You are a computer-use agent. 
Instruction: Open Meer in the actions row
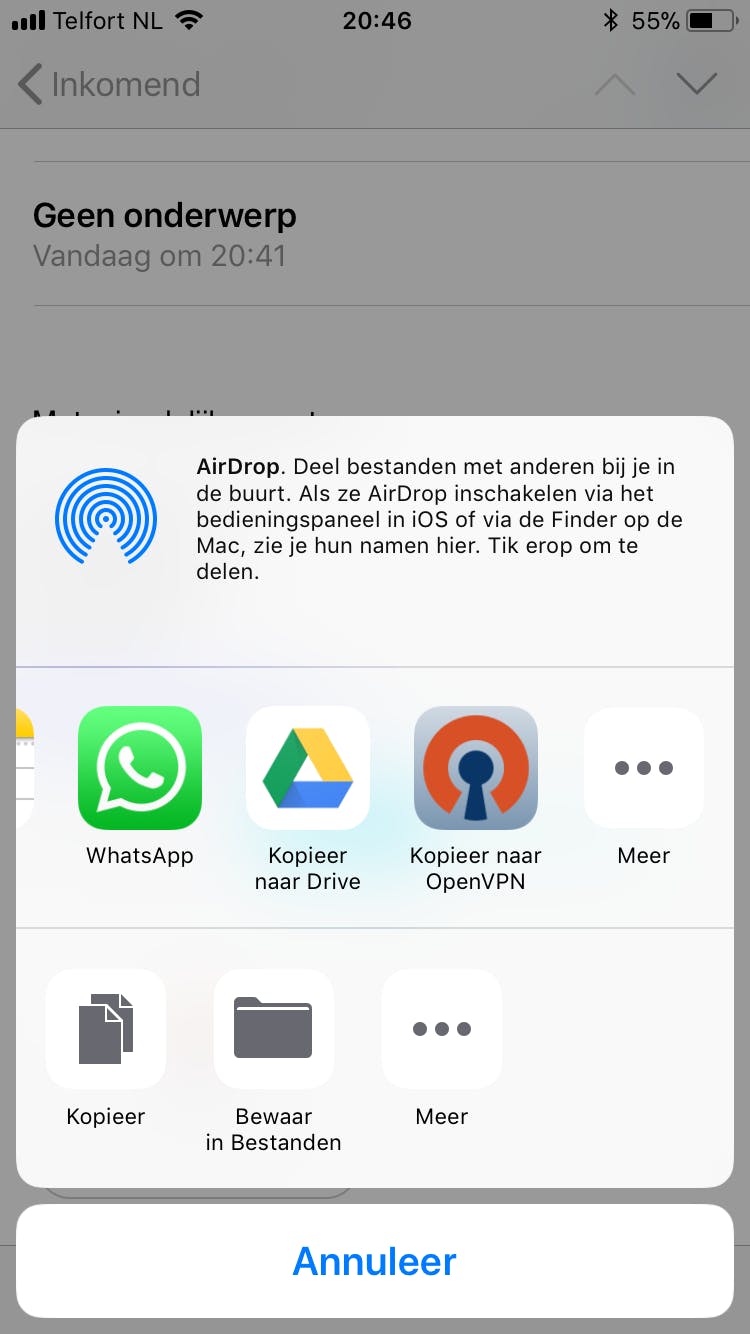[x=442, y=1029]
